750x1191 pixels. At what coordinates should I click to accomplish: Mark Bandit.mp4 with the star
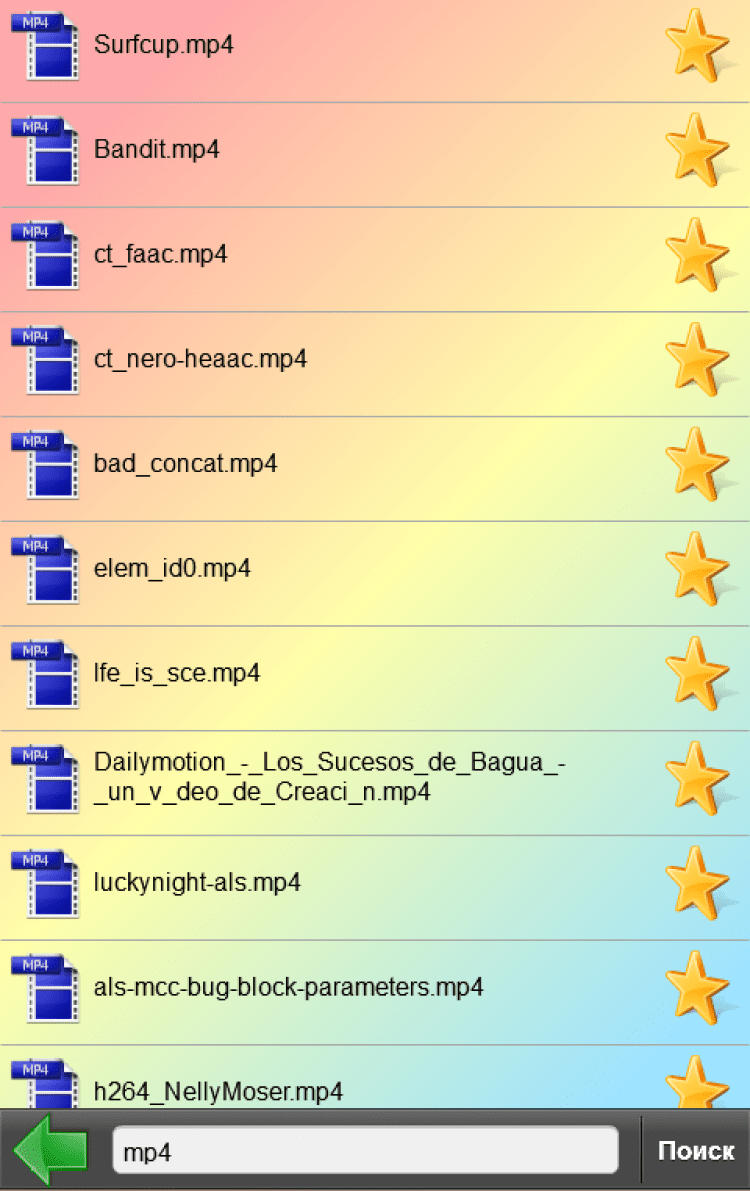coord(697,151)
